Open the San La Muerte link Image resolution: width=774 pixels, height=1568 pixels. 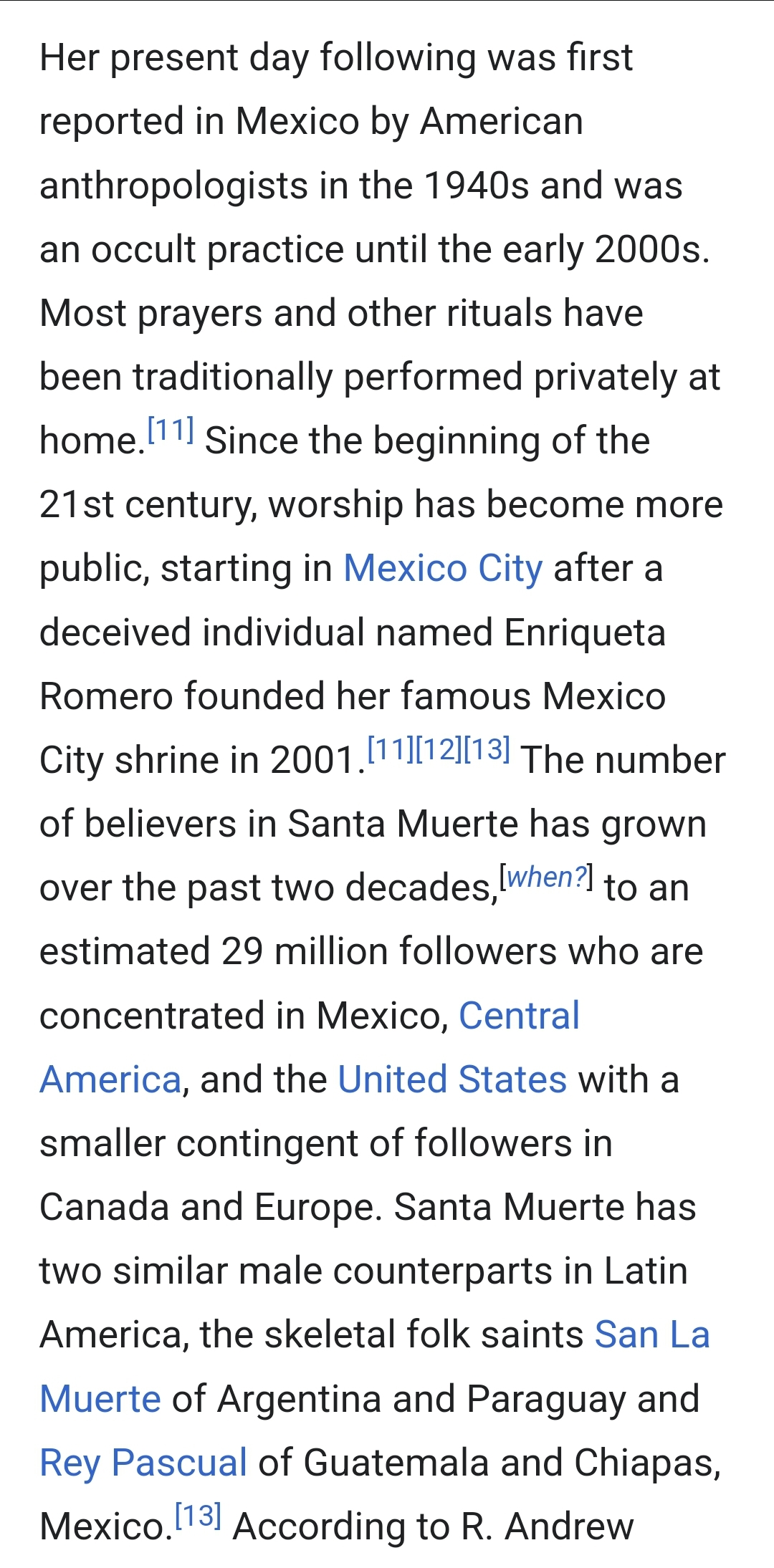click(x=652, y=1335)
